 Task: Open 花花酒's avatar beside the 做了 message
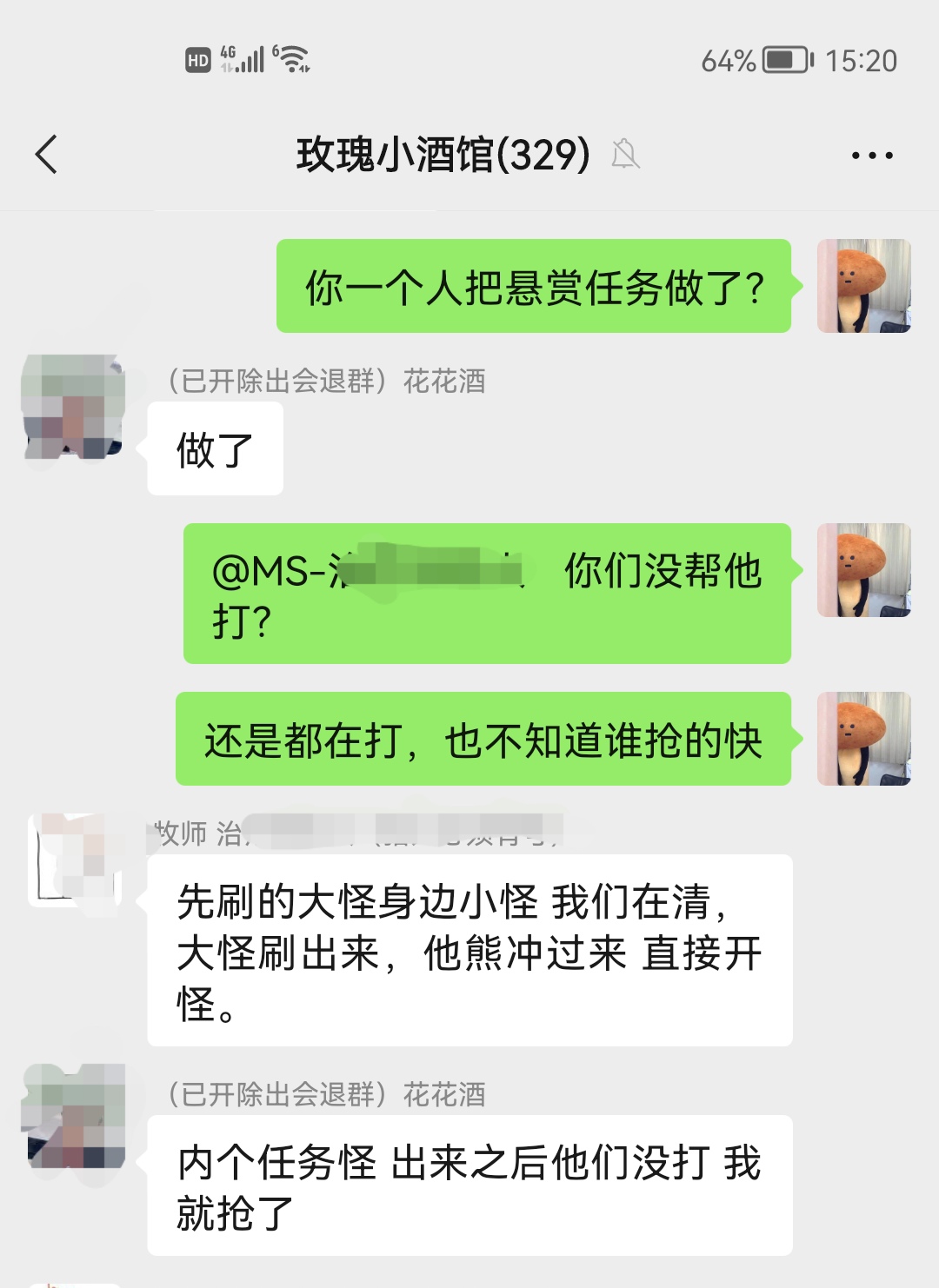pos(74,407)
